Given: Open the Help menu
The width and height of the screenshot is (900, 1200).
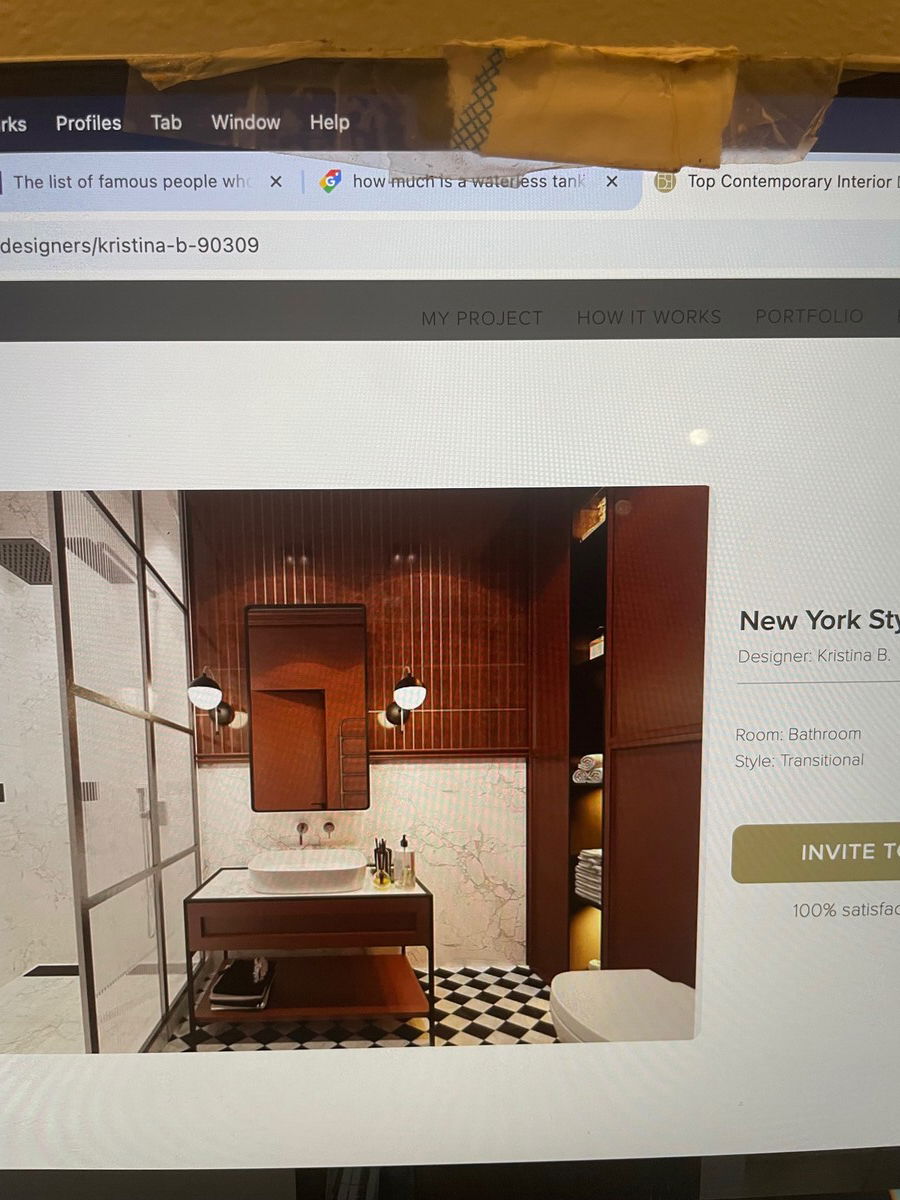Looking at the screenshot, I should click(329, 122).
